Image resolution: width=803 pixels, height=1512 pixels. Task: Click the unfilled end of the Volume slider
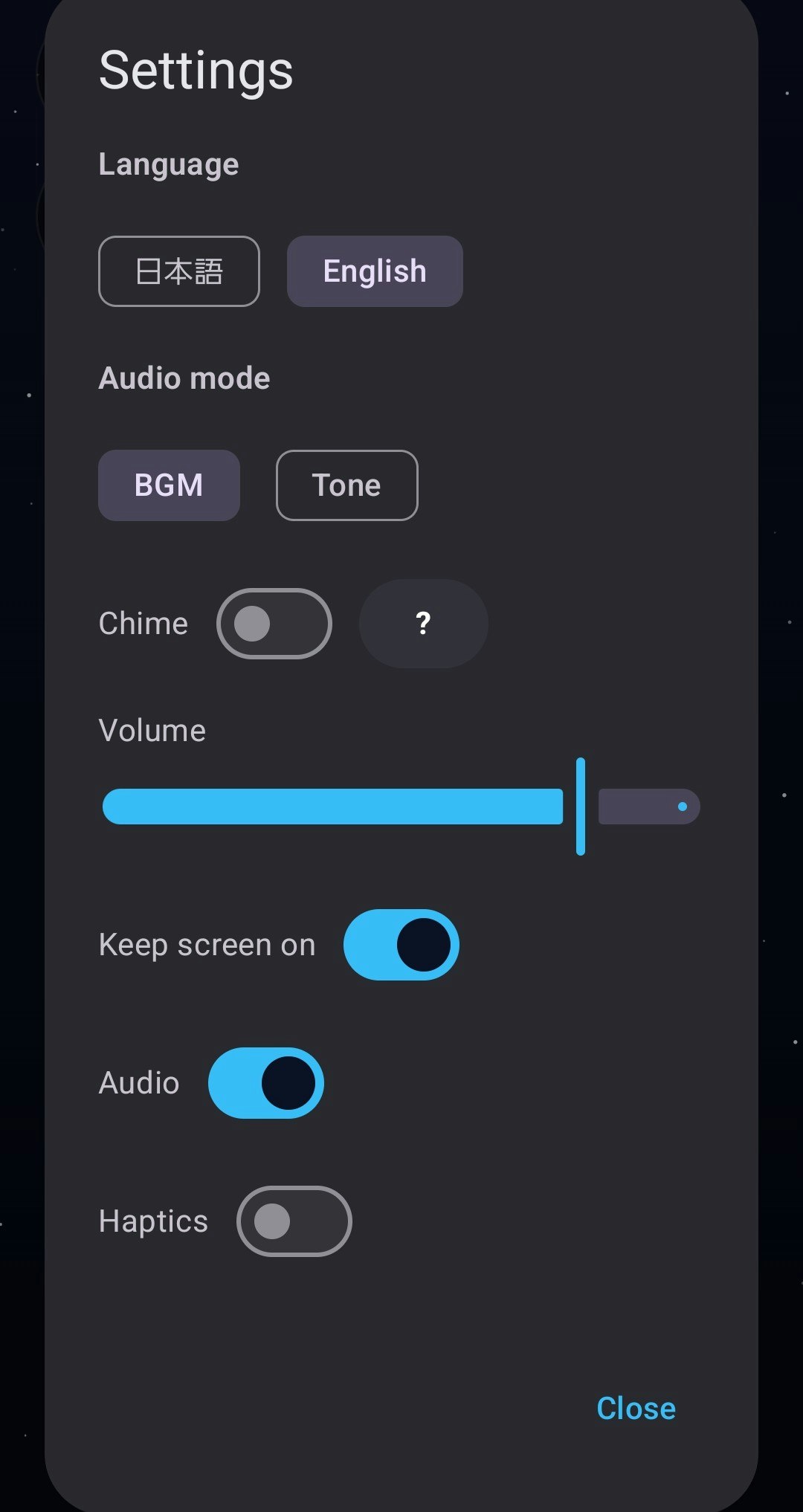click(647, 805)
